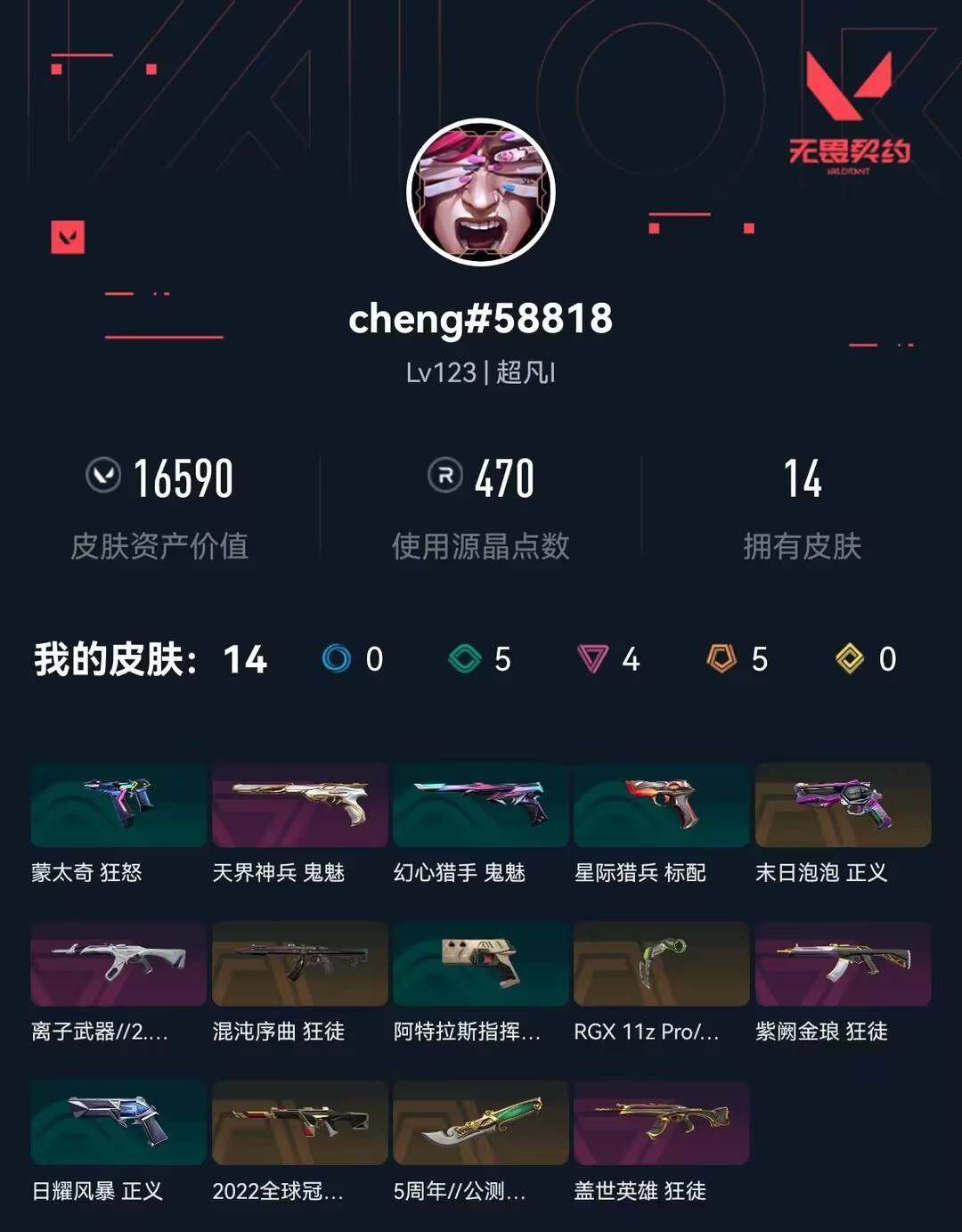View the 末日泡泡 正义 skin
The width and height of the screenshot is (962, 1232).
(x=842, y=805)
